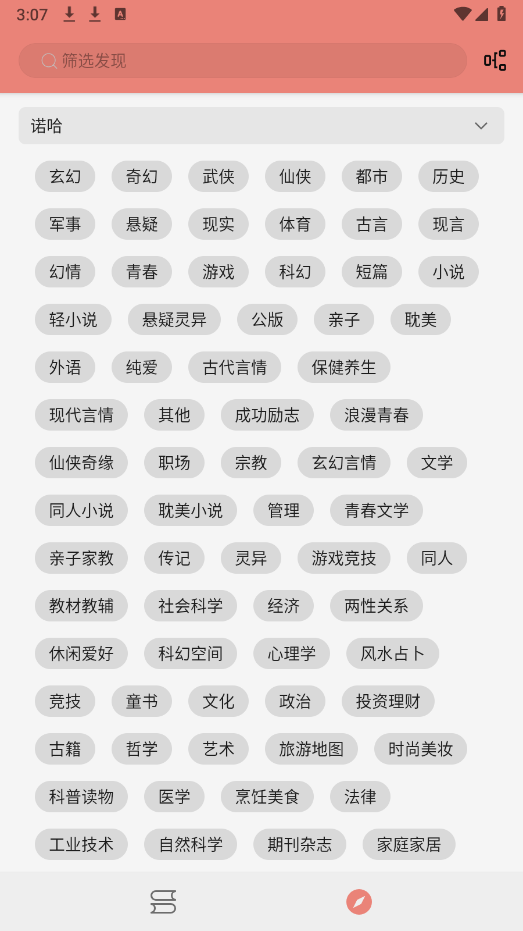Open 轻小说 category
Screen dimensions: 523x931
(x=74, y=319)
